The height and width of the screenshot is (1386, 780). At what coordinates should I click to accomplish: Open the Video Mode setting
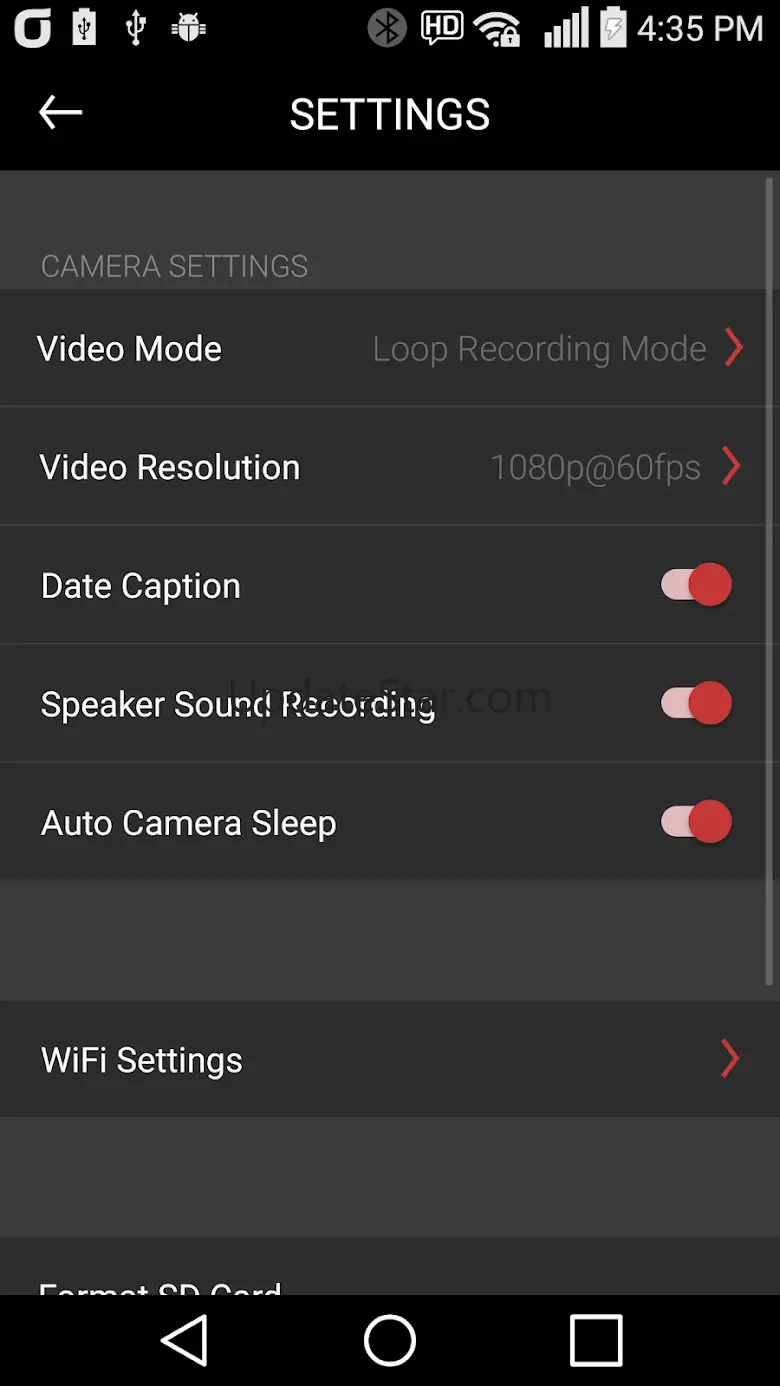pos(388,349)
